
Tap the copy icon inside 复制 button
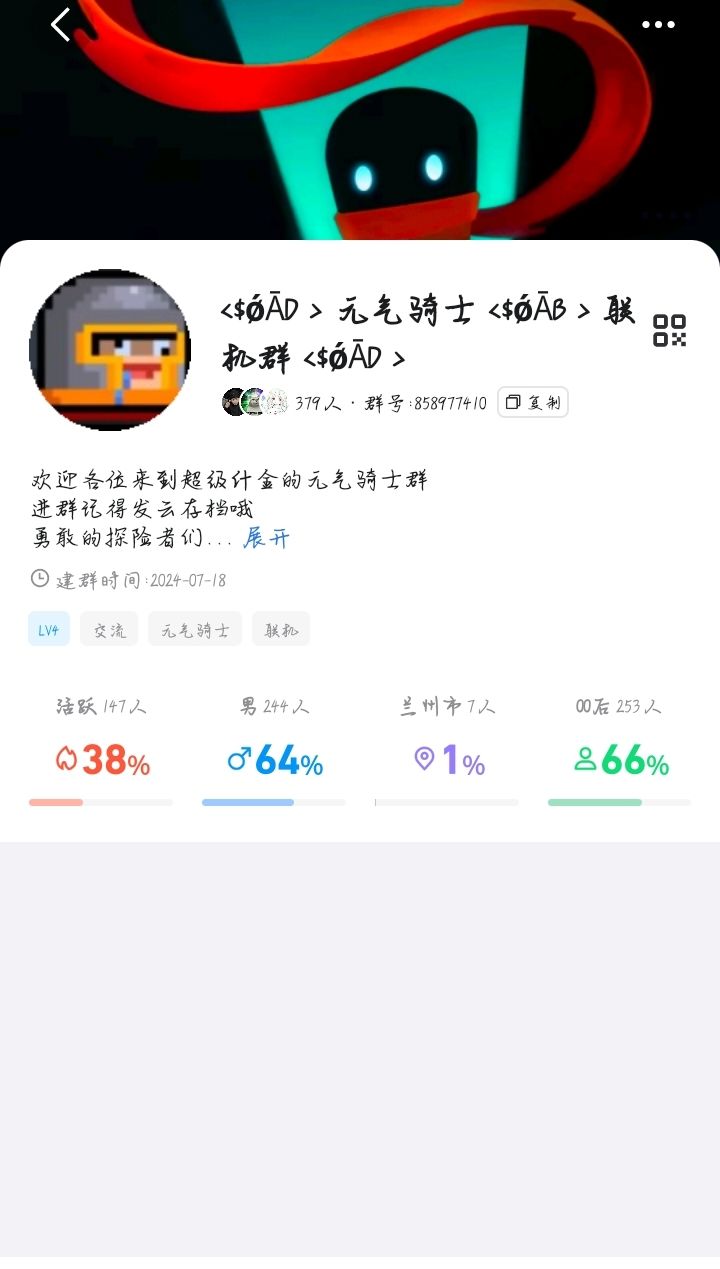coord(512,403)
